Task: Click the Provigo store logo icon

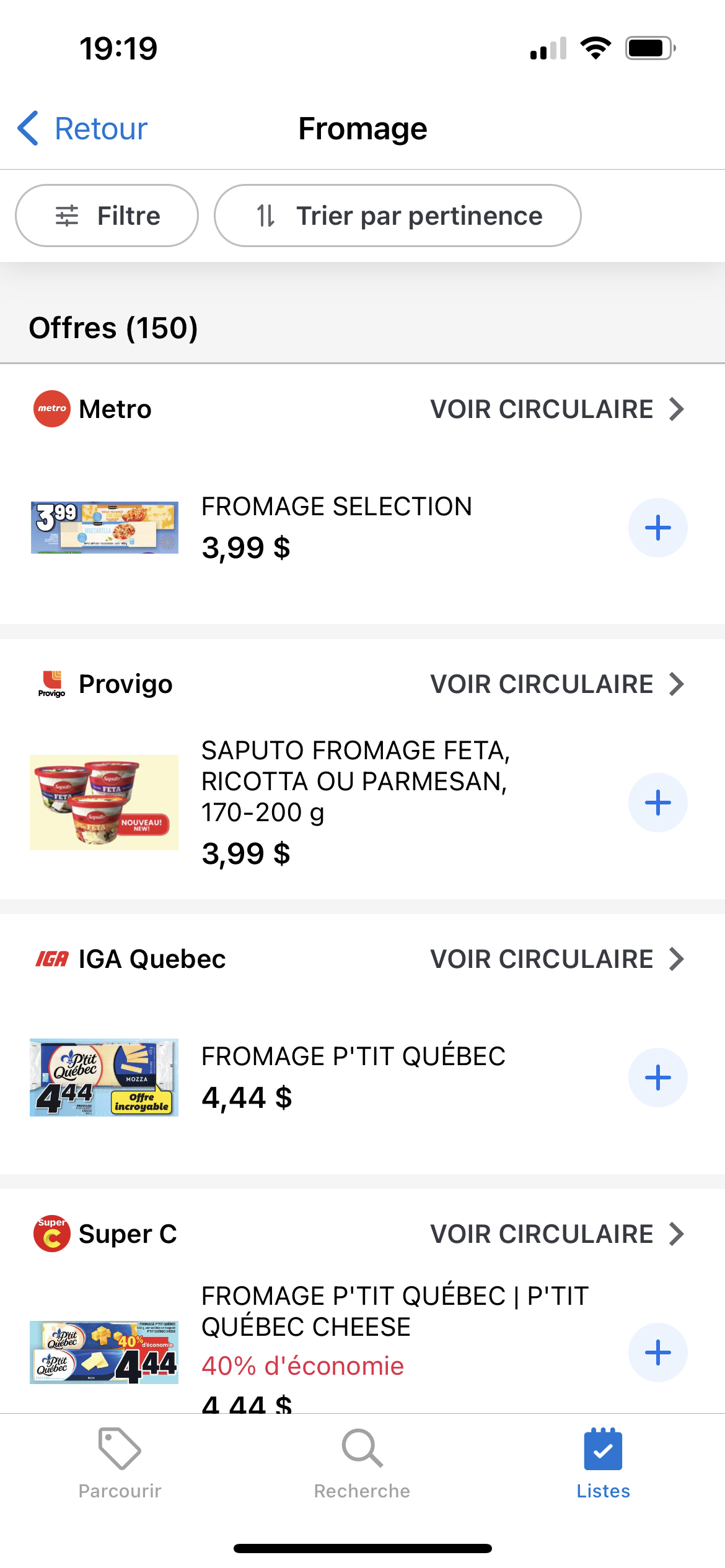Action: 52,684
